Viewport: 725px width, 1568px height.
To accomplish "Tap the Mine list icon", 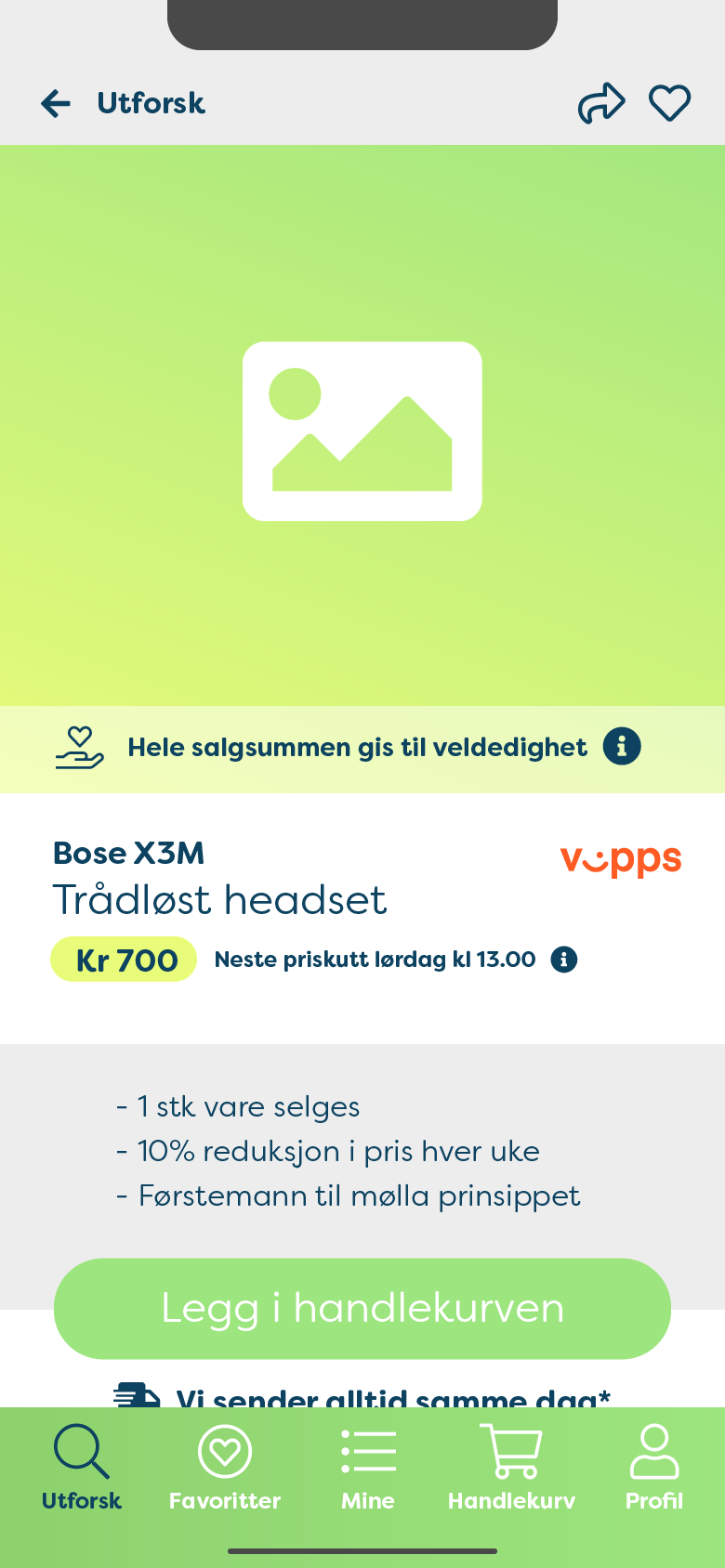I will click(368, 1450).
